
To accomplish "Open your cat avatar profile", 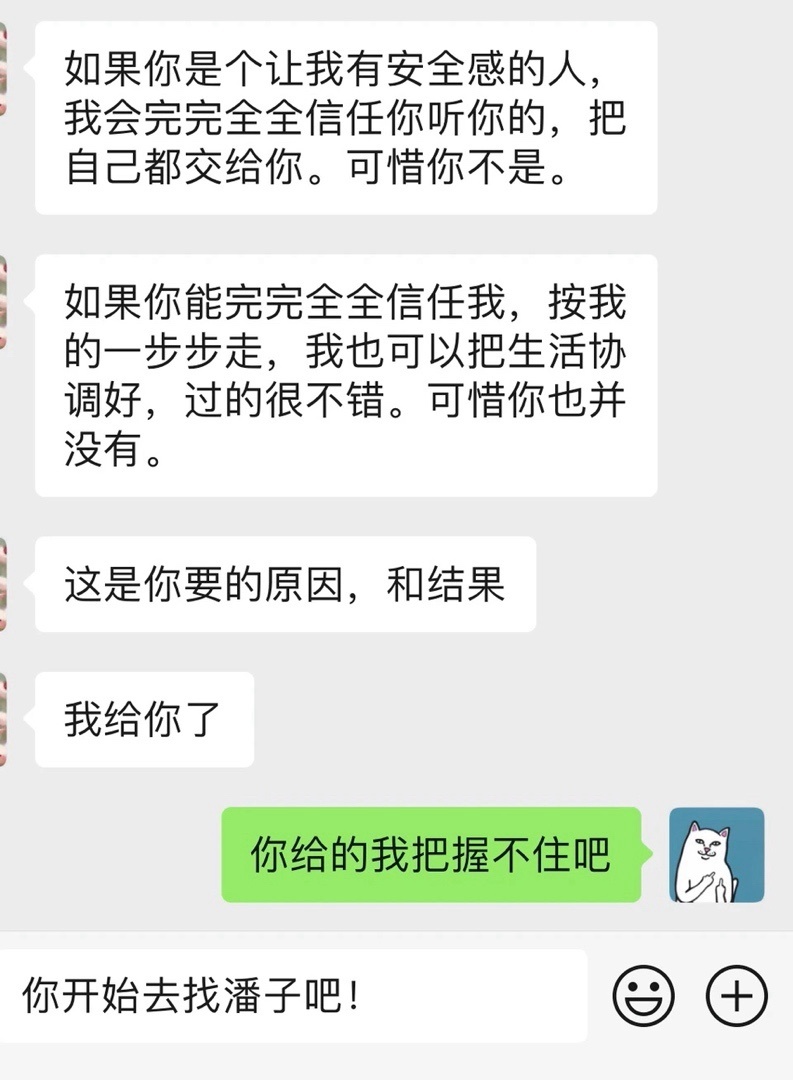I will point(716,855).
